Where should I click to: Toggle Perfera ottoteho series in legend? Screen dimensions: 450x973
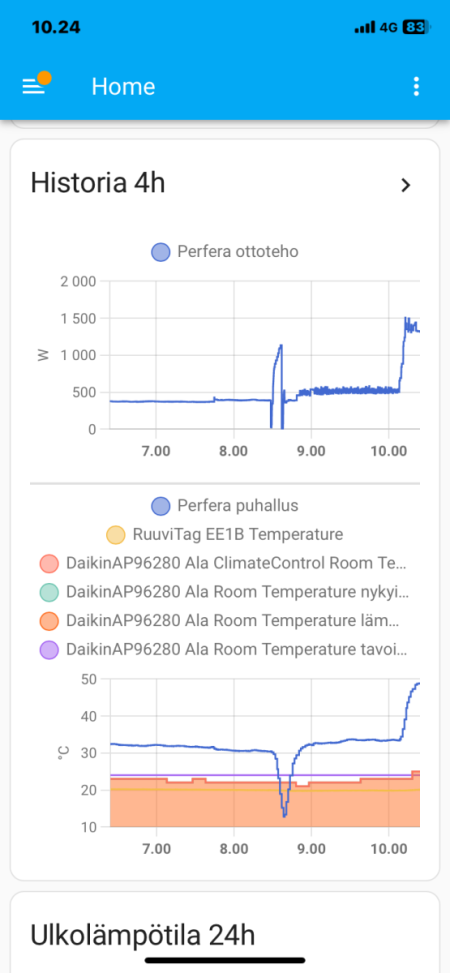click(225, 252)
